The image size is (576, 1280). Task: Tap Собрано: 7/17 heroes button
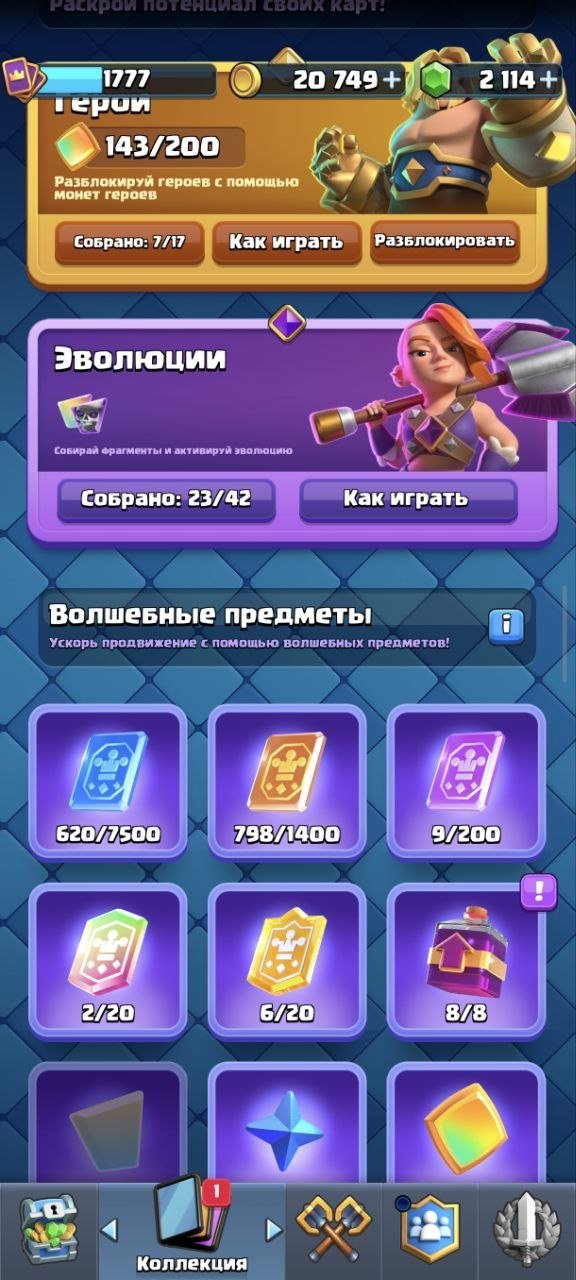coord(130,241)
